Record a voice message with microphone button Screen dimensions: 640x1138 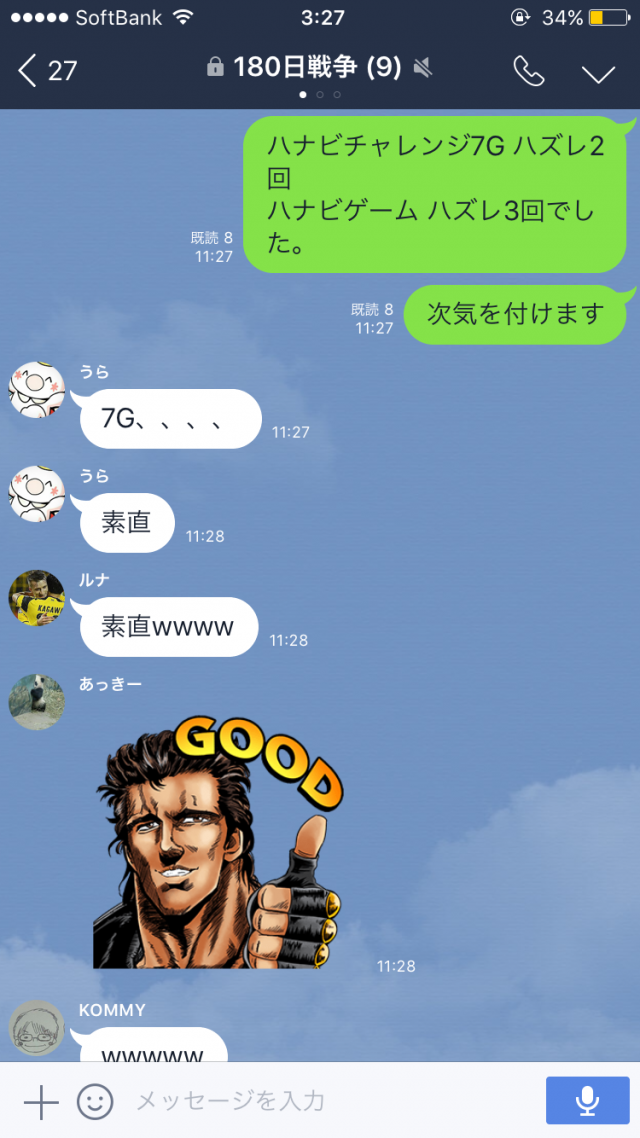(x=587, y=1101)
